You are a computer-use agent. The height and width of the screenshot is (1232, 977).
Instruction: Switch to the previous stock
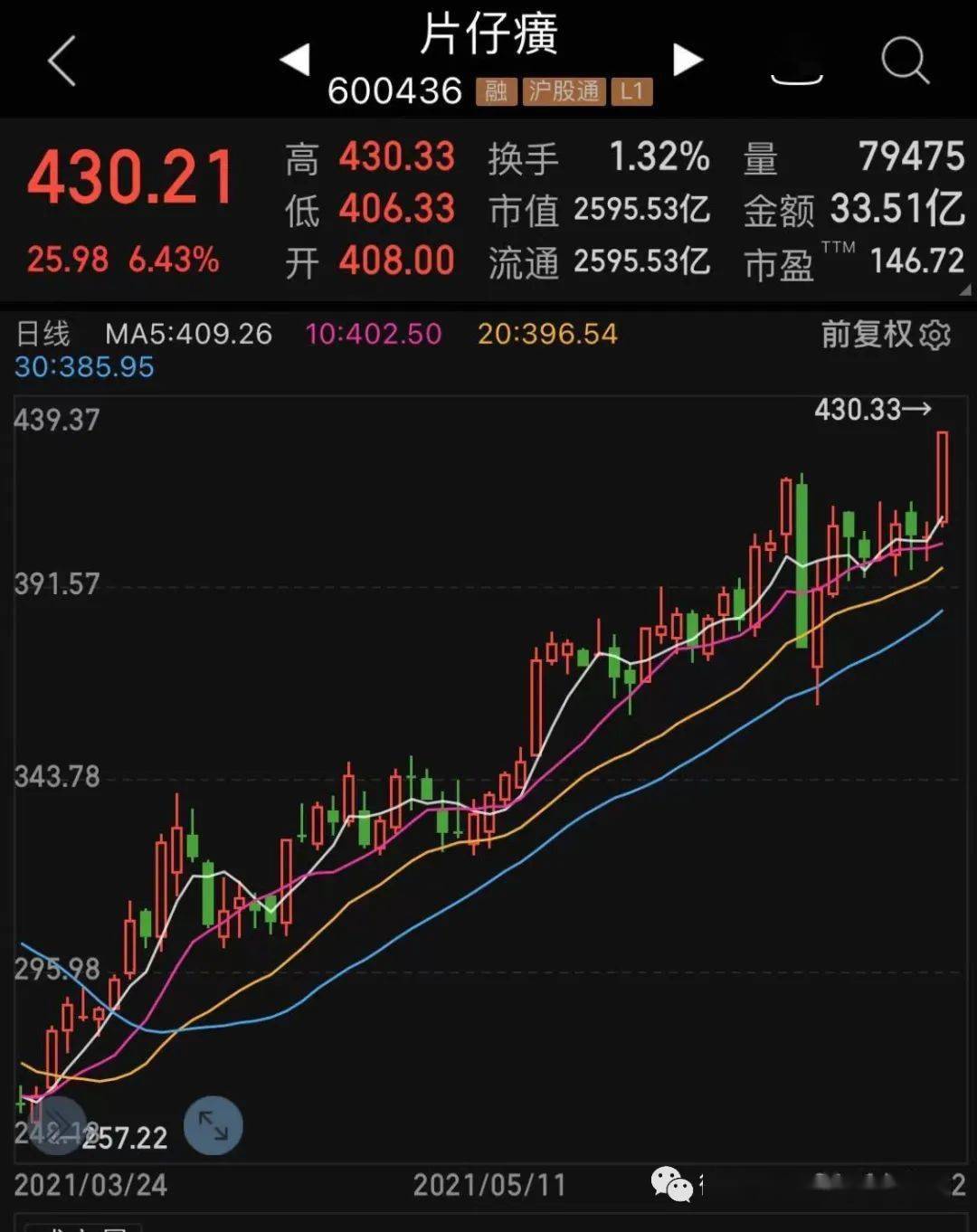(295, 61)
